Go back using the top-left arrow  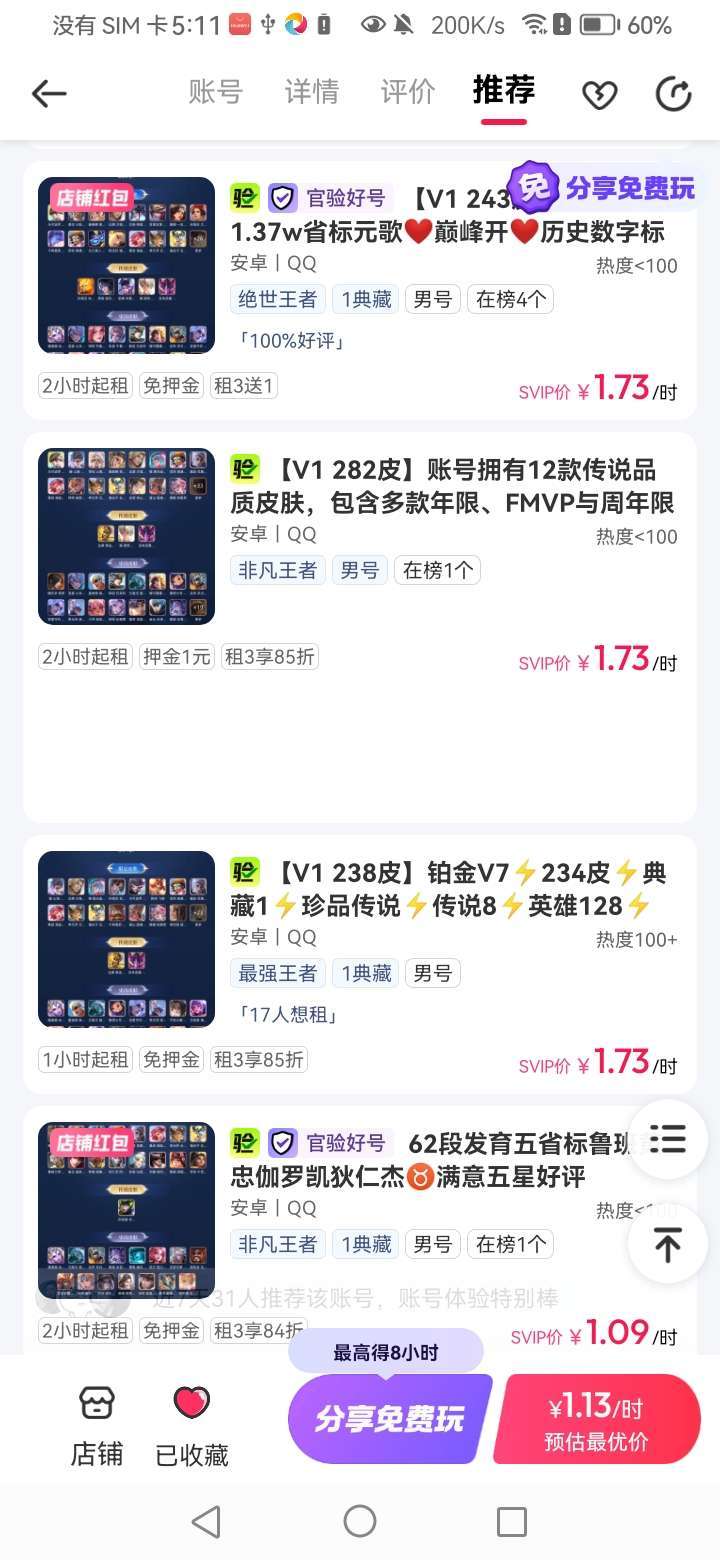pyautogui.click(x=48, y=94)
